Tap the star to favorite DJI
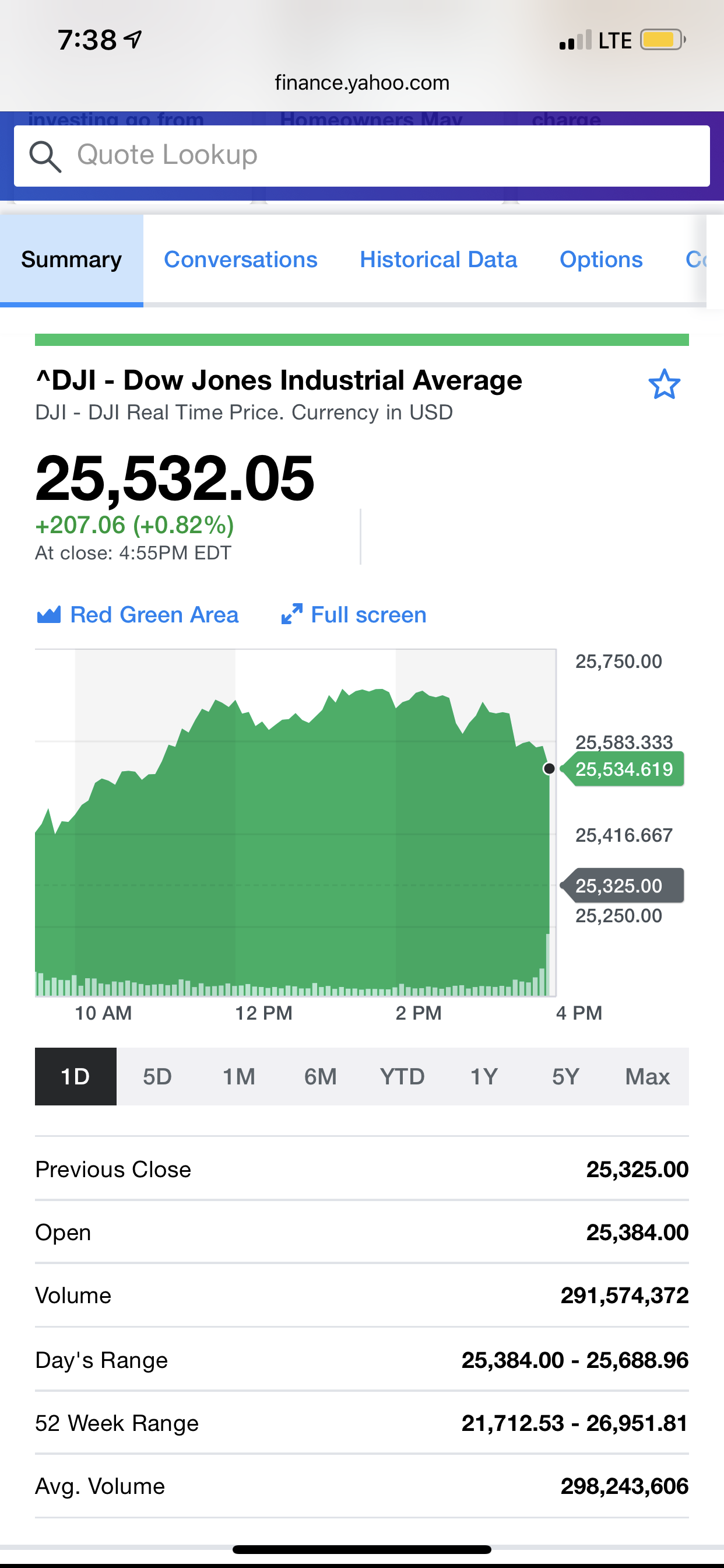Screen dimensions: 724x1568 (x=666, y=384)
